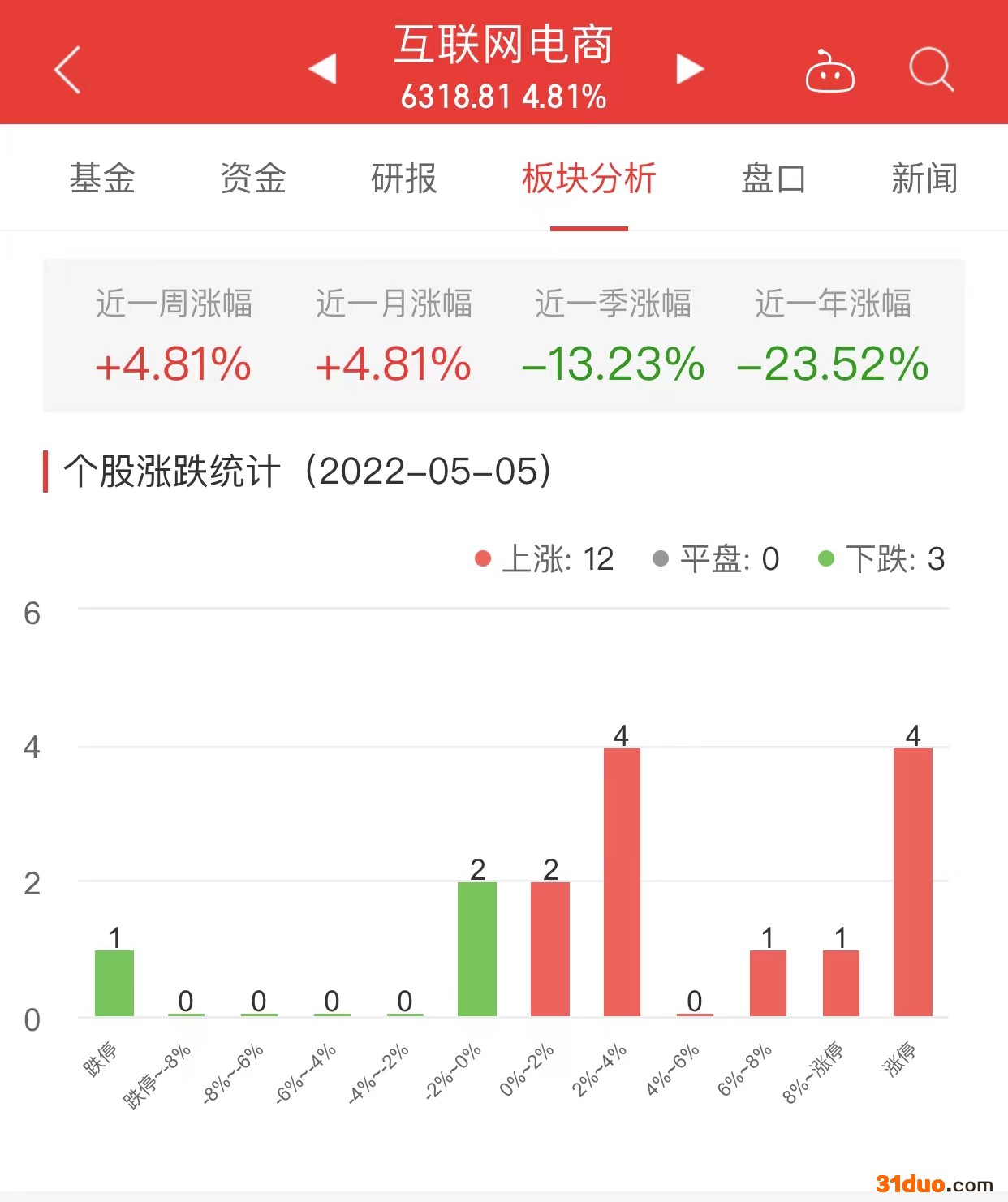
Task: Show the 新闻 tab
Action: [x=924, y=179]
